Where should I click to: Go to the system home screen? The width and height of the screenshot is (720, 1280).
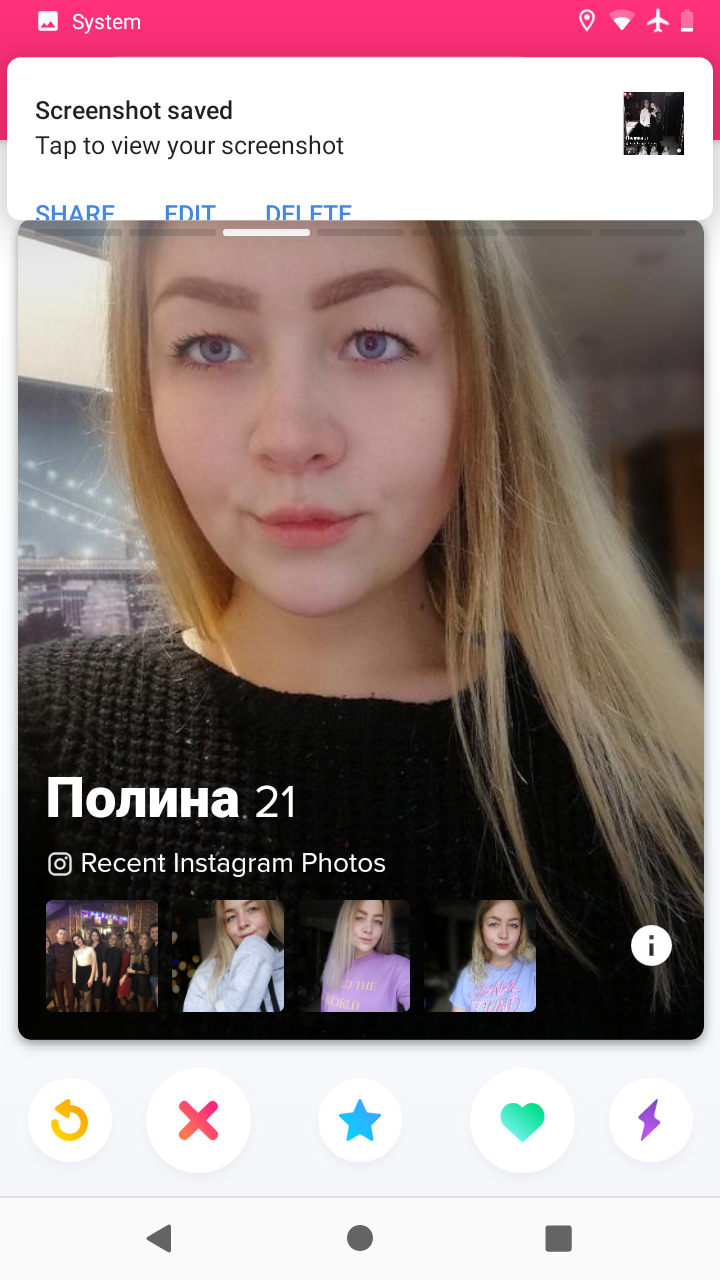[x=360, y=1238]
